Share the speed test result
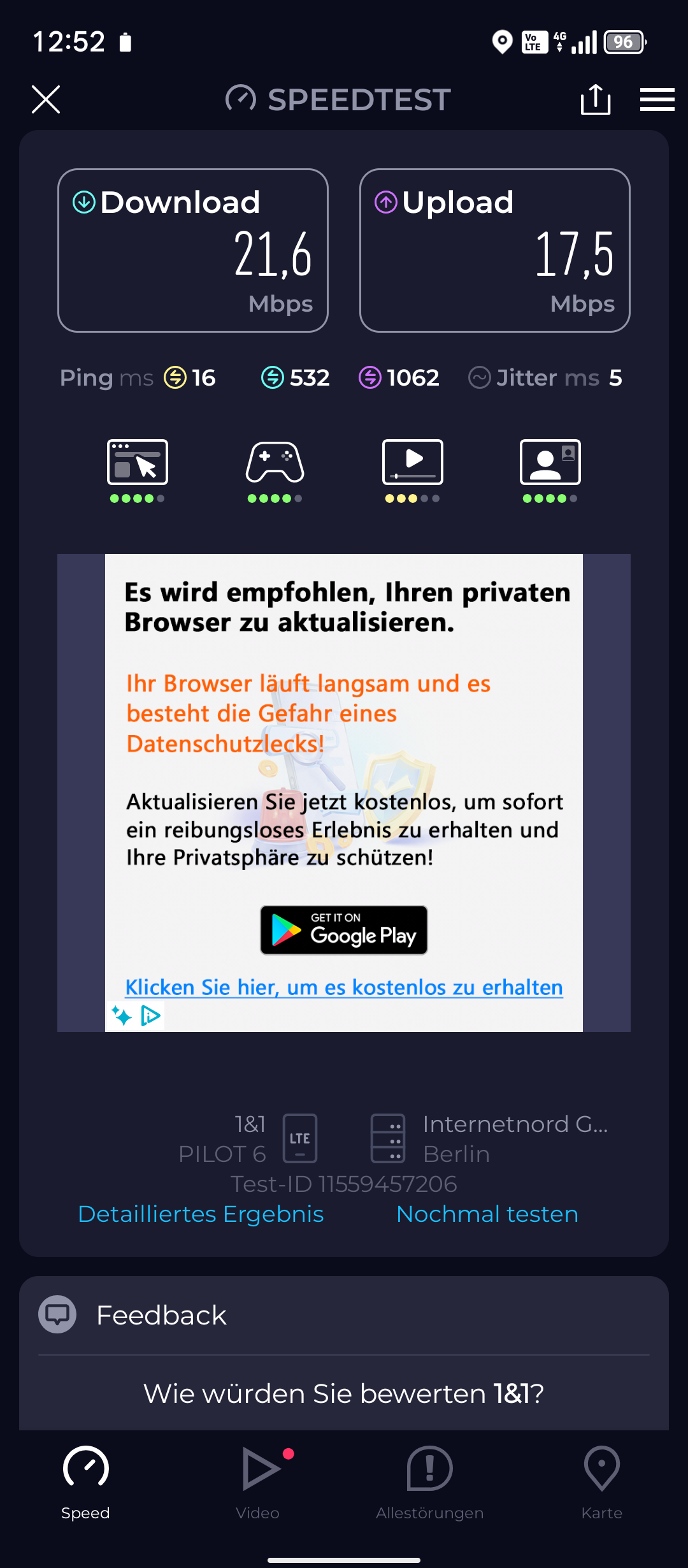This screenshot has height=1568, width=688. pyautogui.click(x=596, y=99)
